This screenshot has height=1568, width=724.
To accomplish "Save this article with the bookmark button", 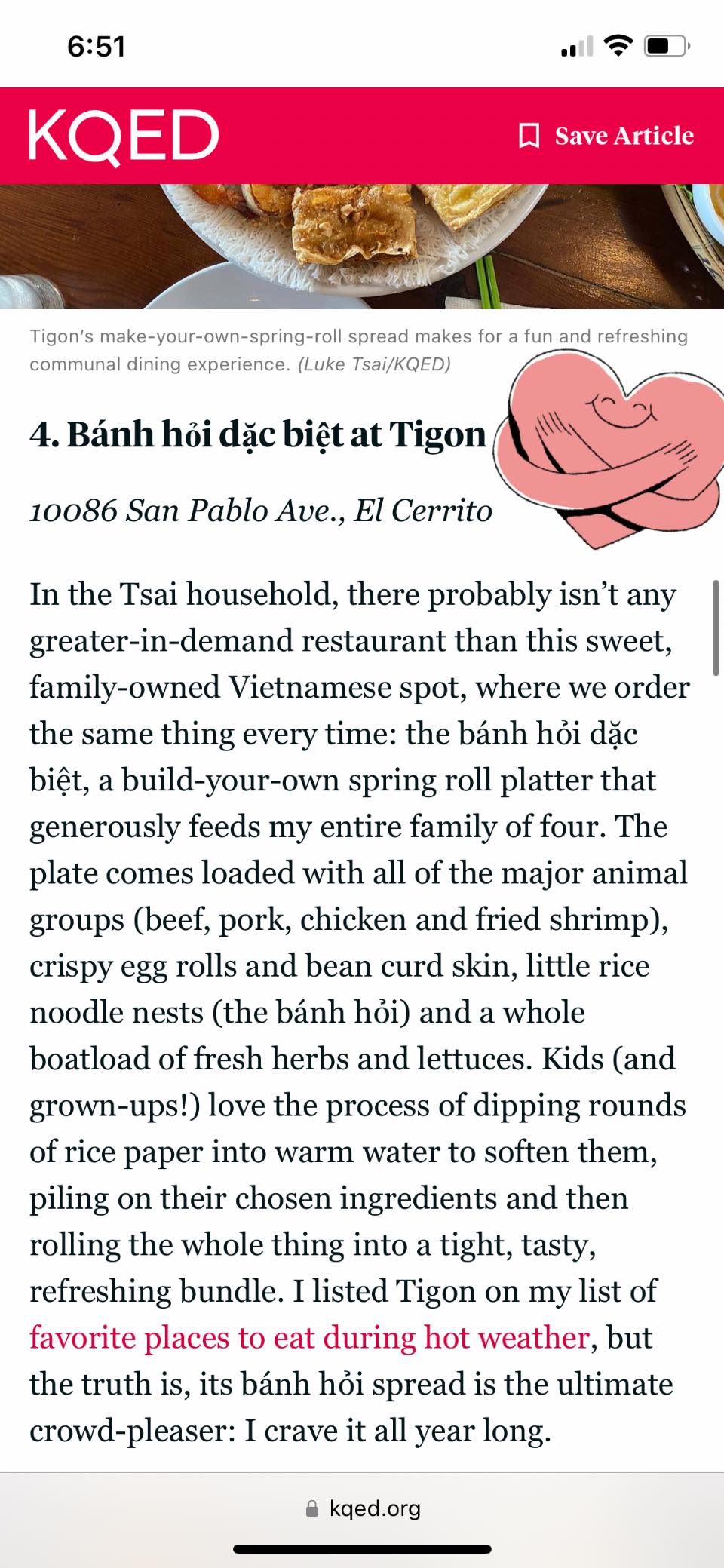I will 606,136.
